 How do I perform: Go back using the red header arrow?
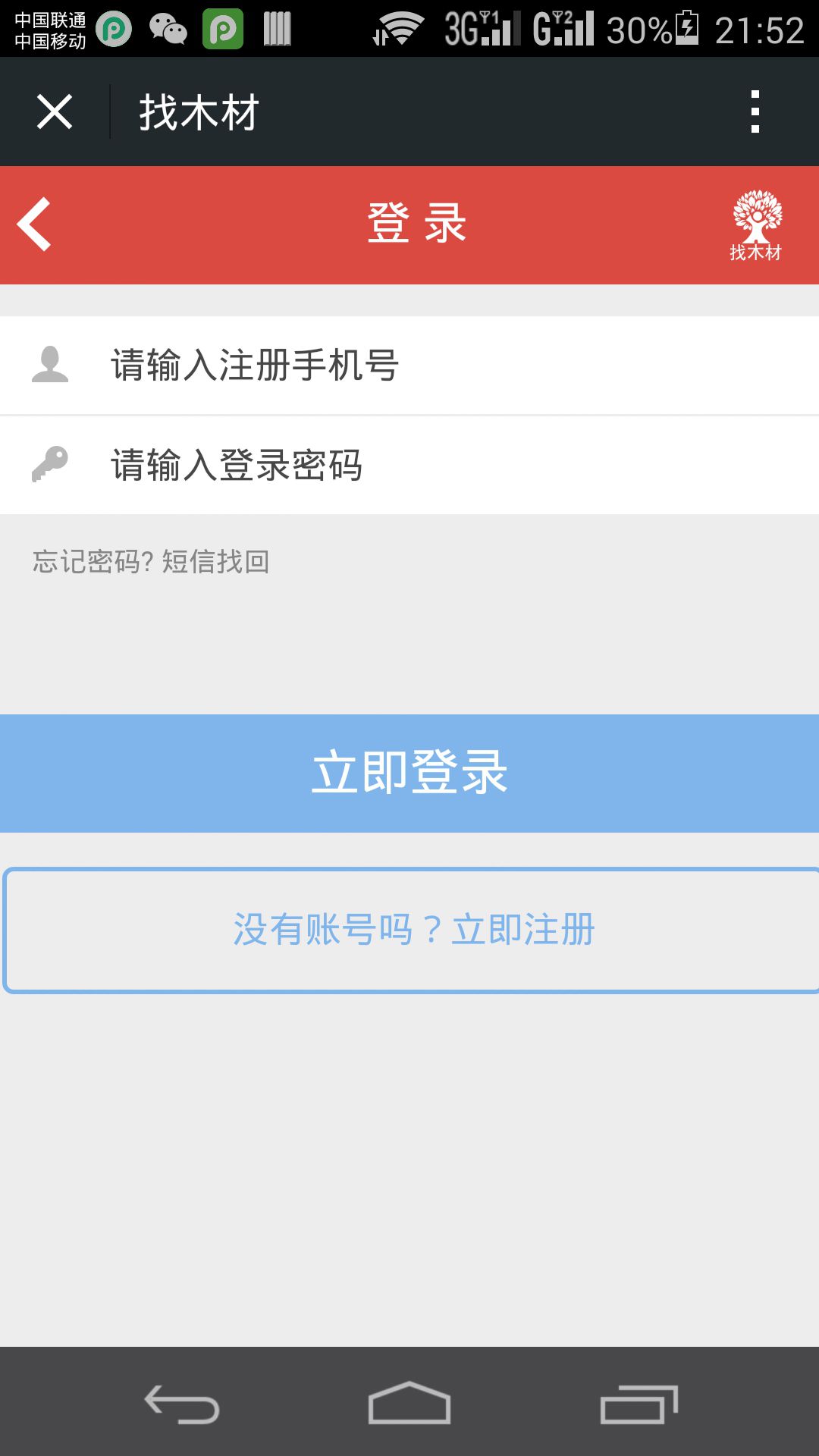[35, 224]
